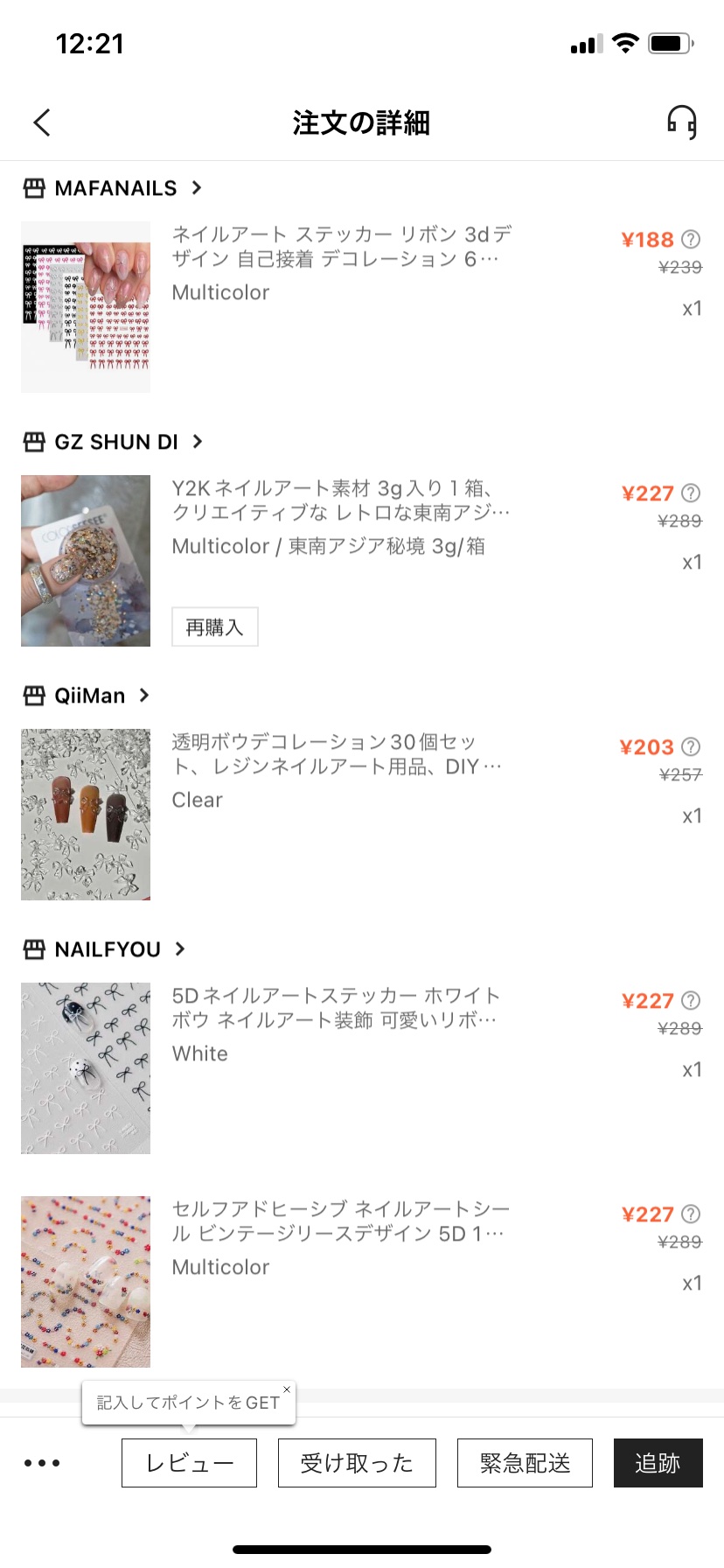Tap 再購入 to repurchase the item
The width and height of the screenshot is (724, 1568).
[x=214, y=626]
